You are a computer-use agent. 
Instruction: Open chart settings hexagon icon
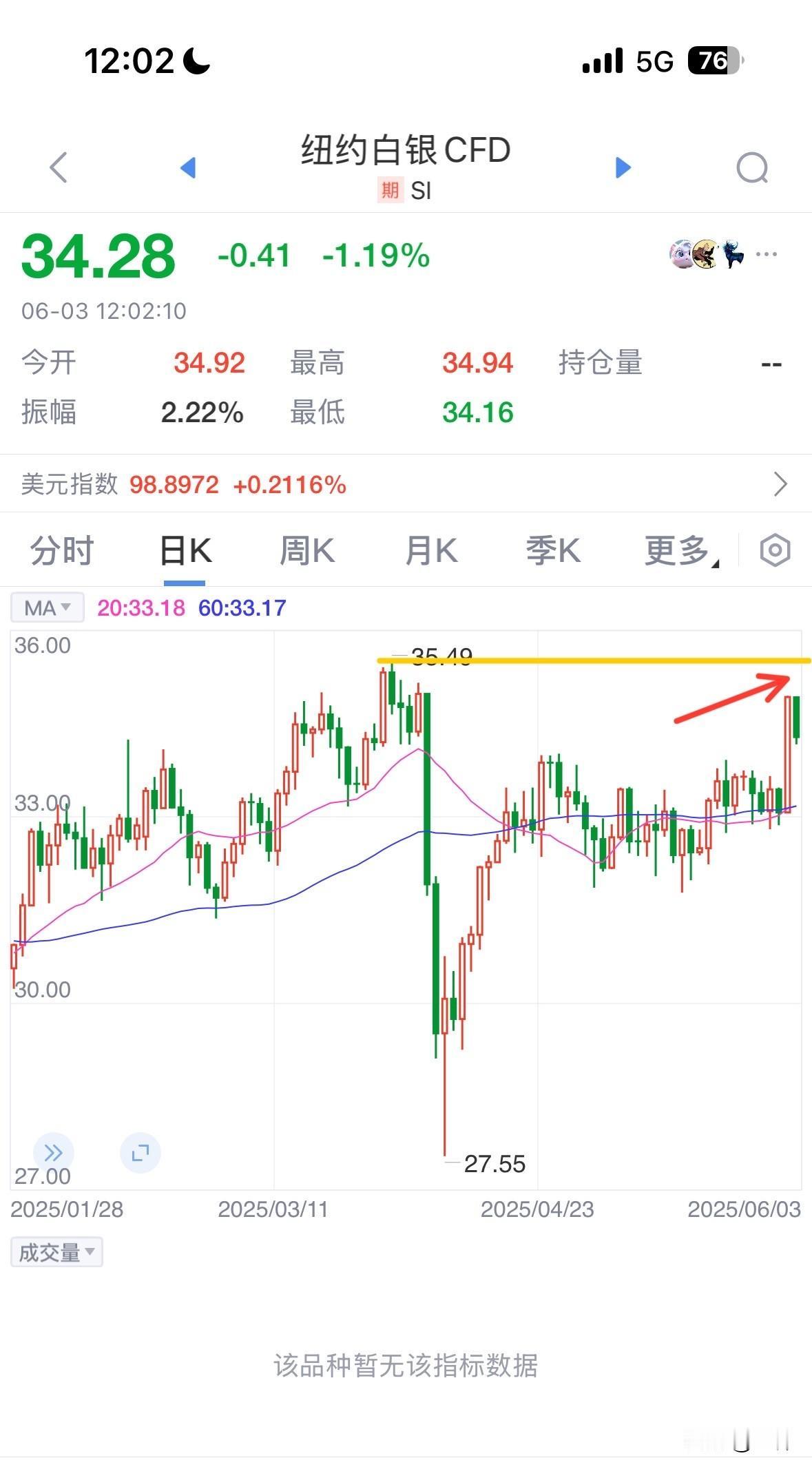775,550
